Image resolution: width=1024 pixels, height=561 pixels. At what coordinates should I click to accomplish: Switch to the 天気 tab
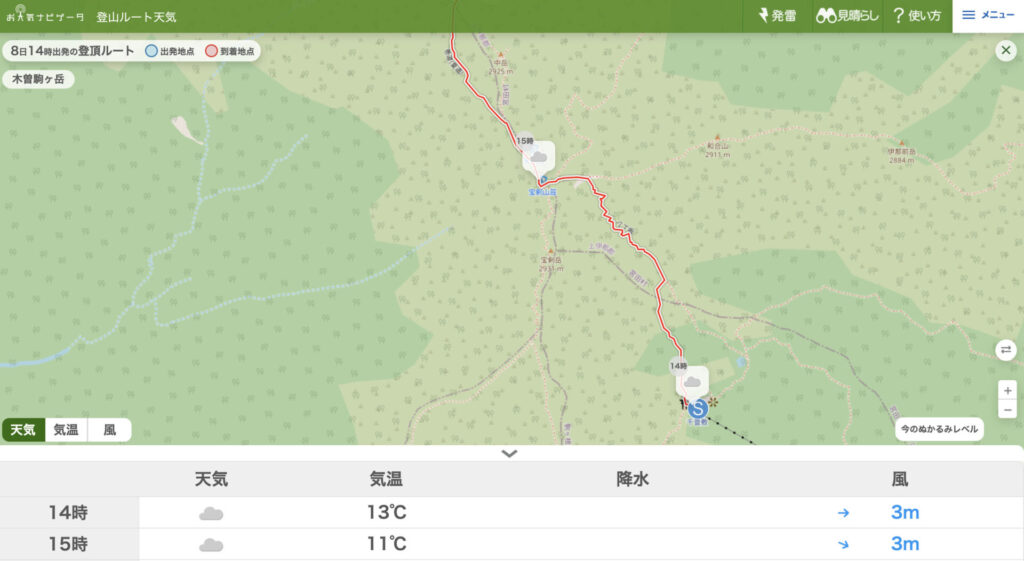click(23, 430)
